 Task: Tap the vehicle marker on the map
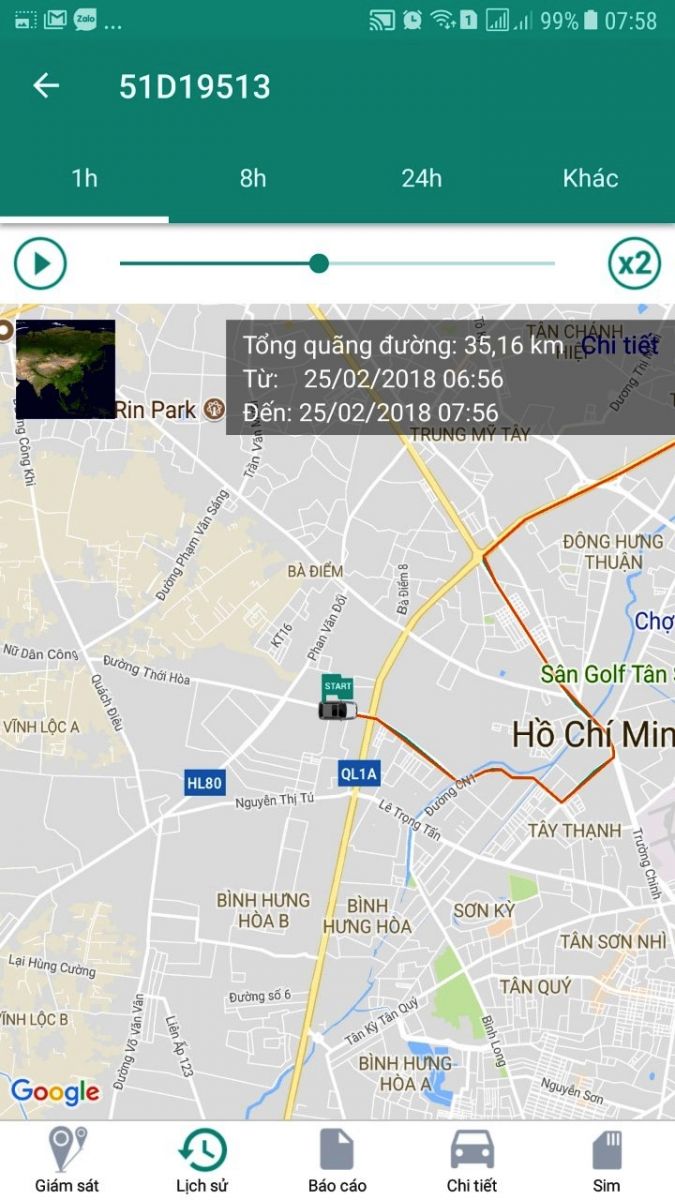[x=336, y=710]
